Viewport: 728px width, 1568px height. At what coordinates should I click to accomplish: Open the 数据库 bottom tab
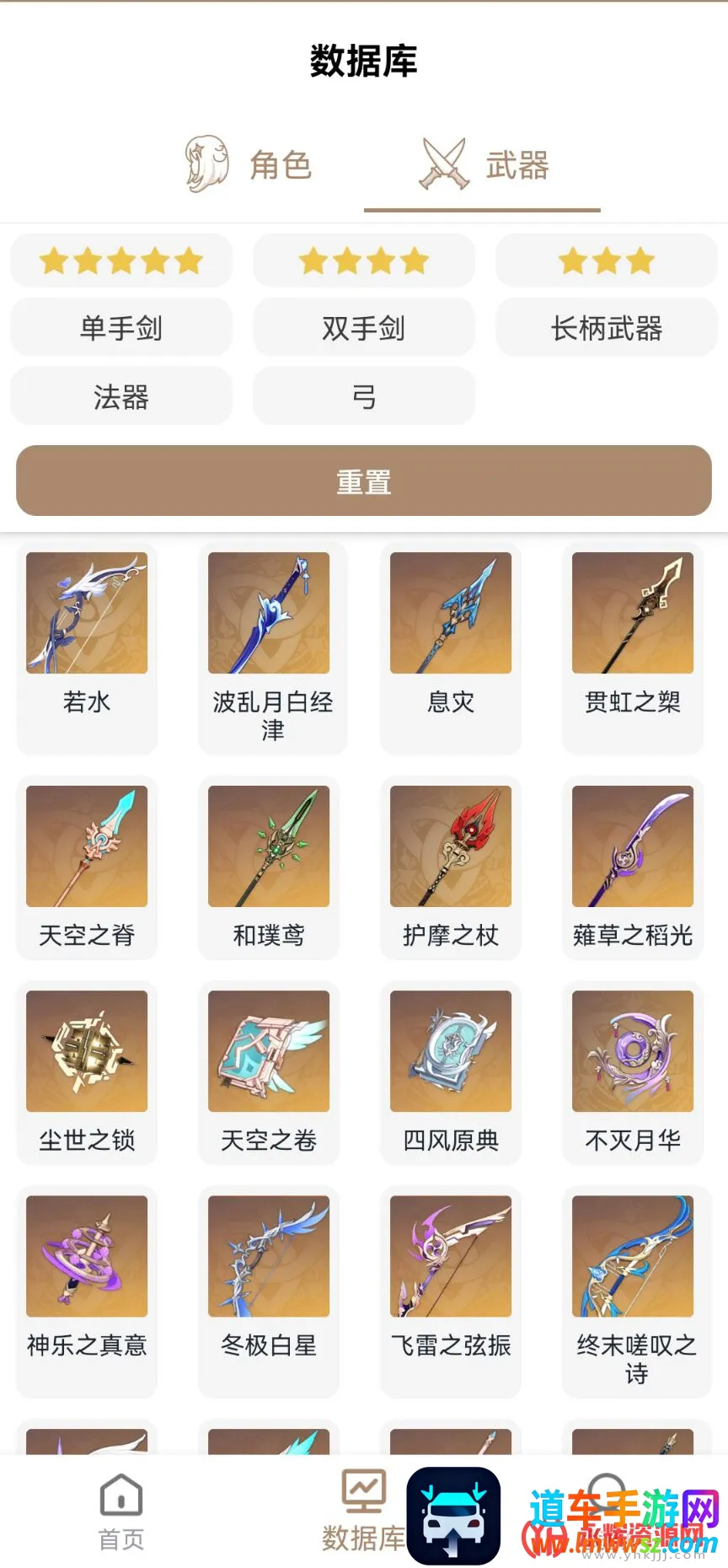pyautogui.click(x=364, y=1513)
